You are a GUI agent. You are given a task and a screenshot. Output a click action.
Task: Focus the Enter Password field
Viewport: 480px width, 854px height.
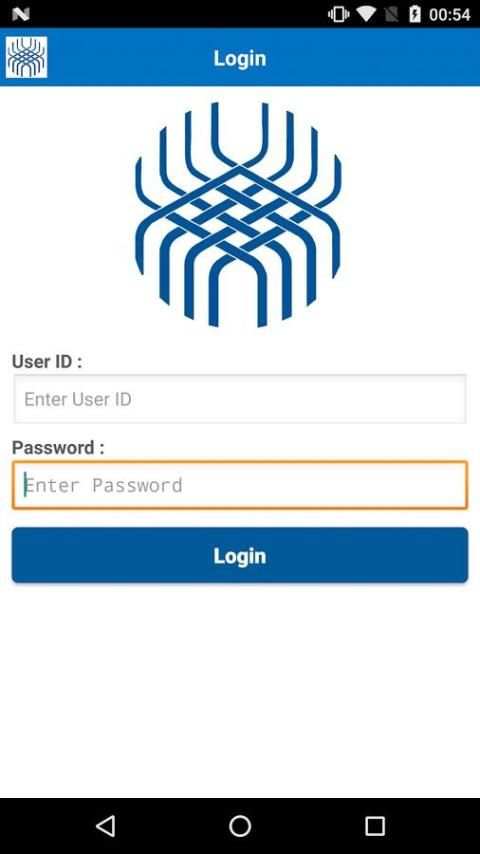[x=240, y=485]
